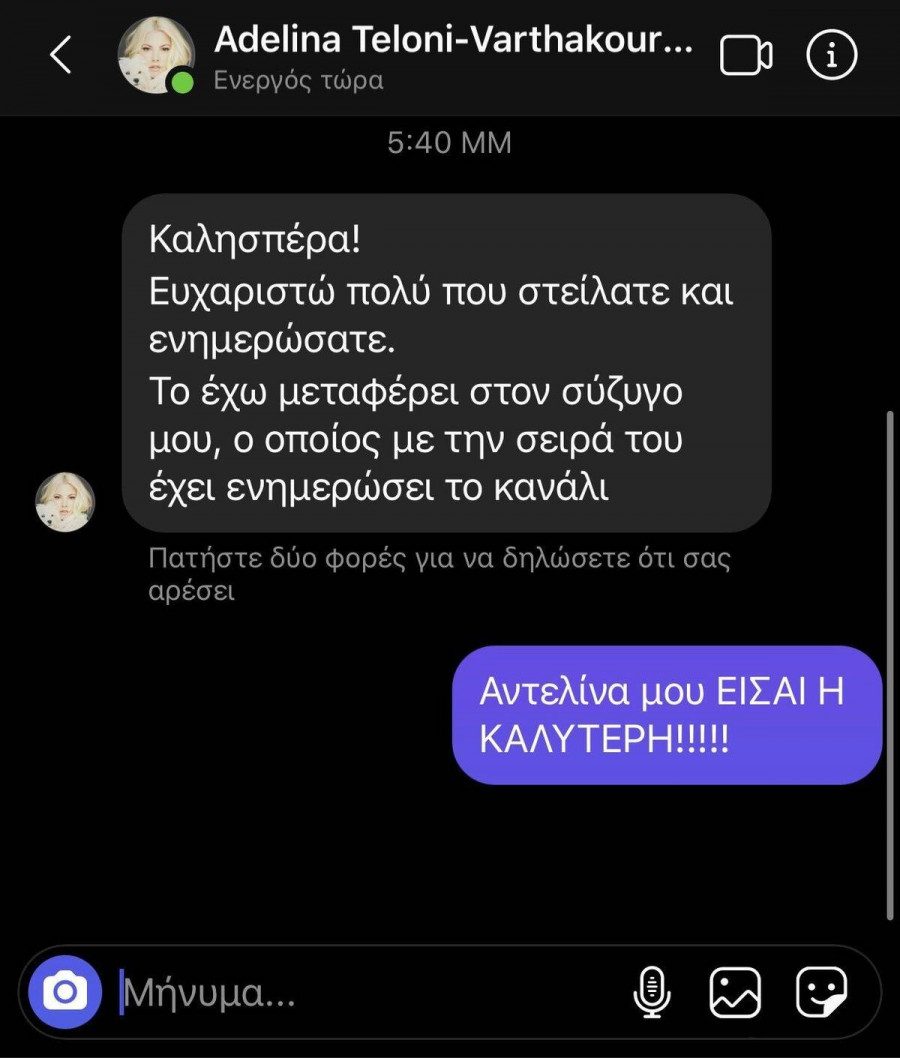Record a voice message with microphone
Screen dimensions: 900x1058
[x=652, y=992]
